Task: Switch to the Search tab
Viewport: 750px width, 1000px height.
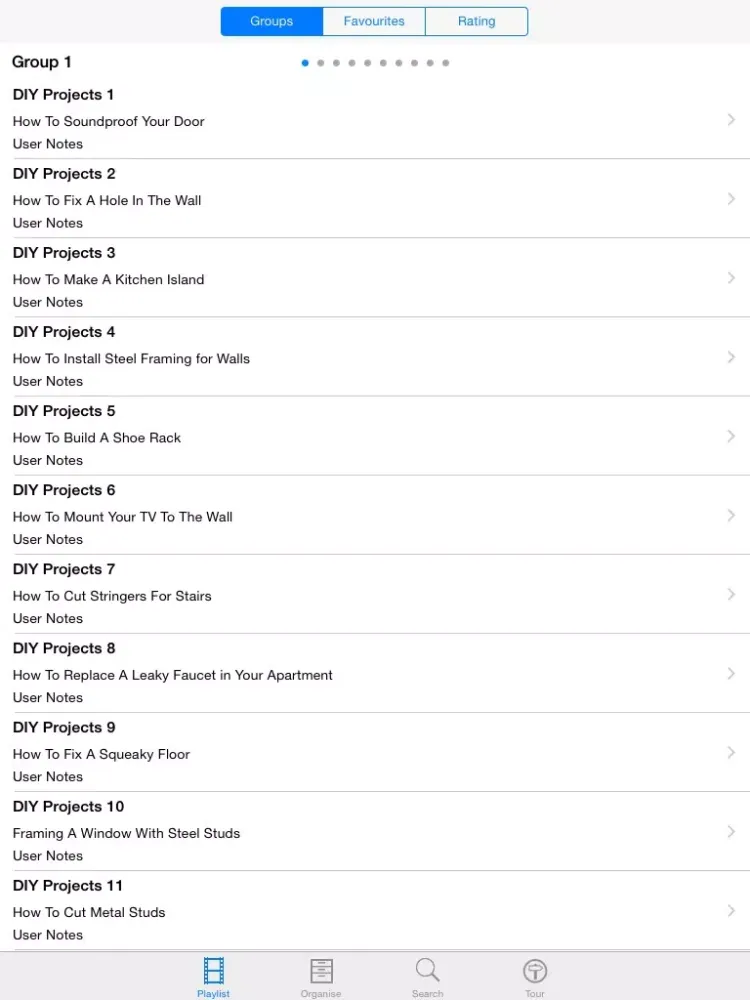Action: click(x=427, y=977)
